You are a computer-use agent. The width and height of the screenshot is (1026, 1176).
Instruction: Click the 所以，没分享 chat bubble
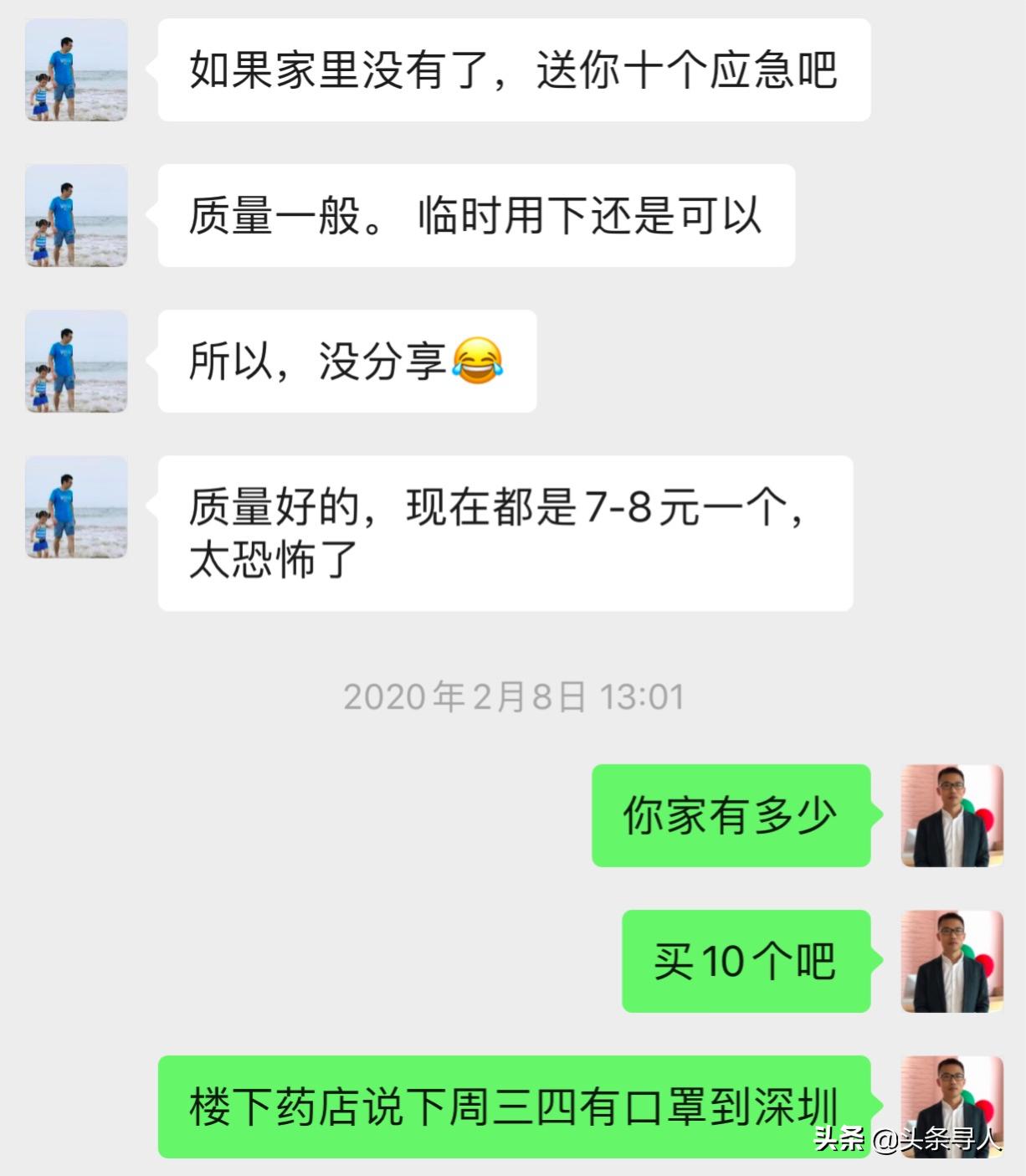[343, 360]
